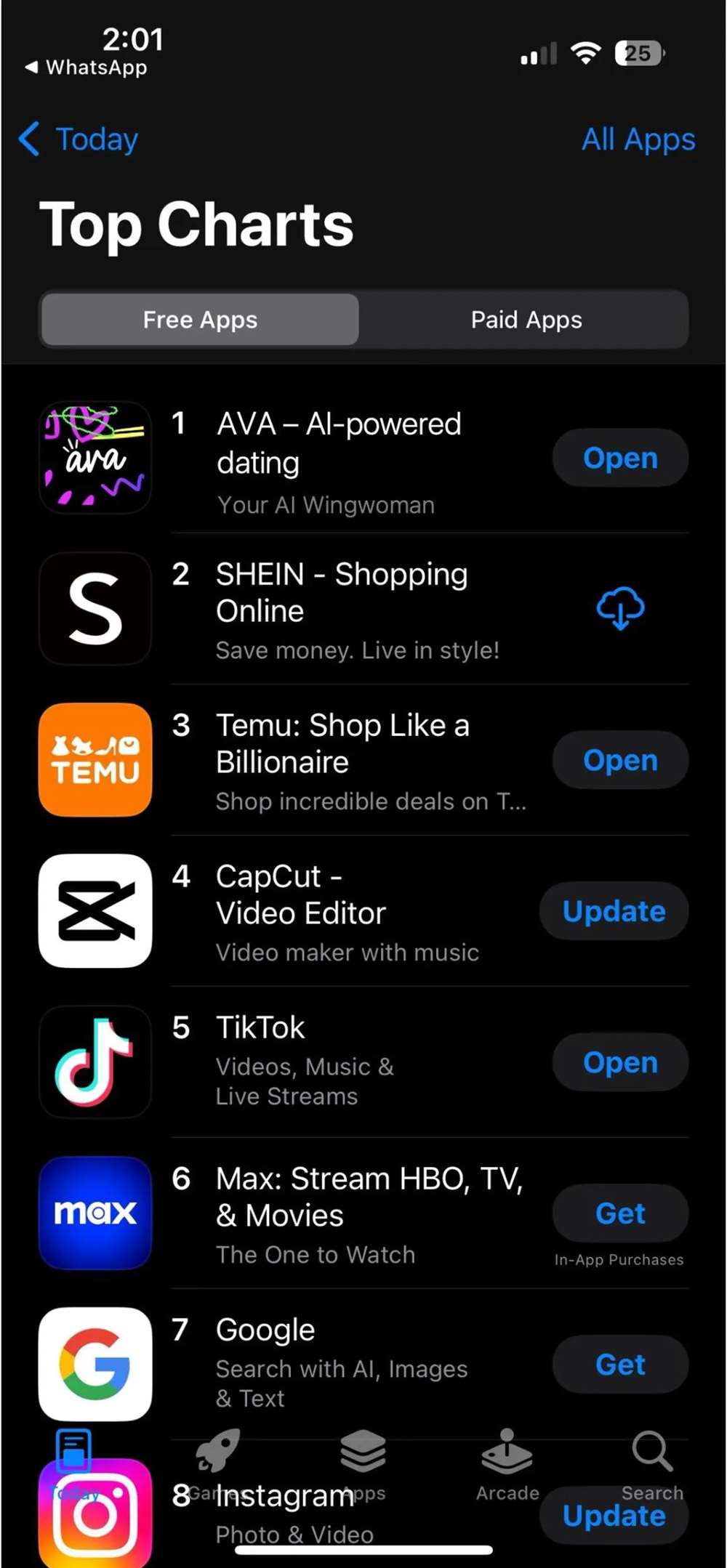Open the Search tab
727x1568 pixels.
651,1462
